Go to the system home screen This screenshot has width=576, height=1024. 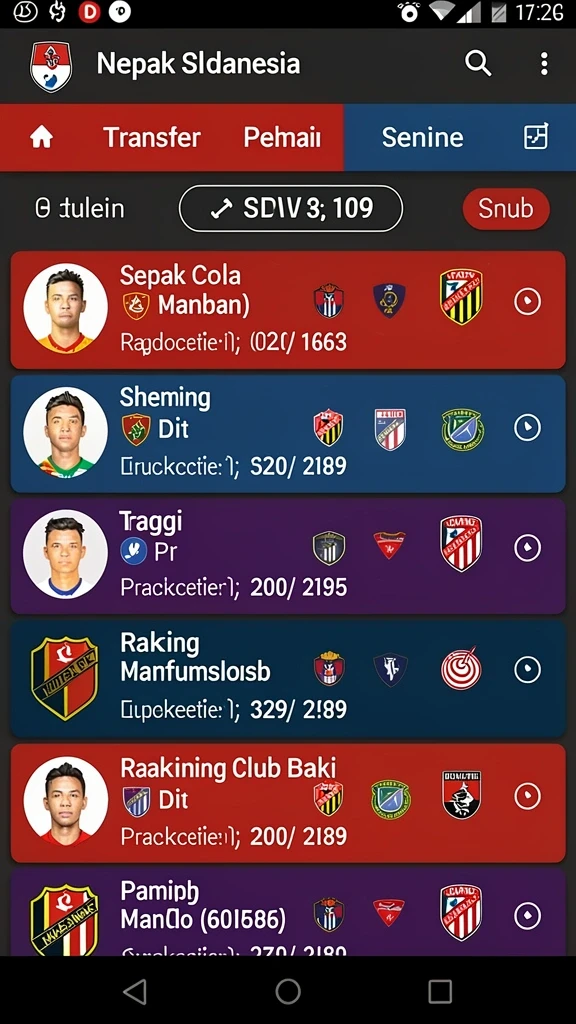click(x=288, y=991)
